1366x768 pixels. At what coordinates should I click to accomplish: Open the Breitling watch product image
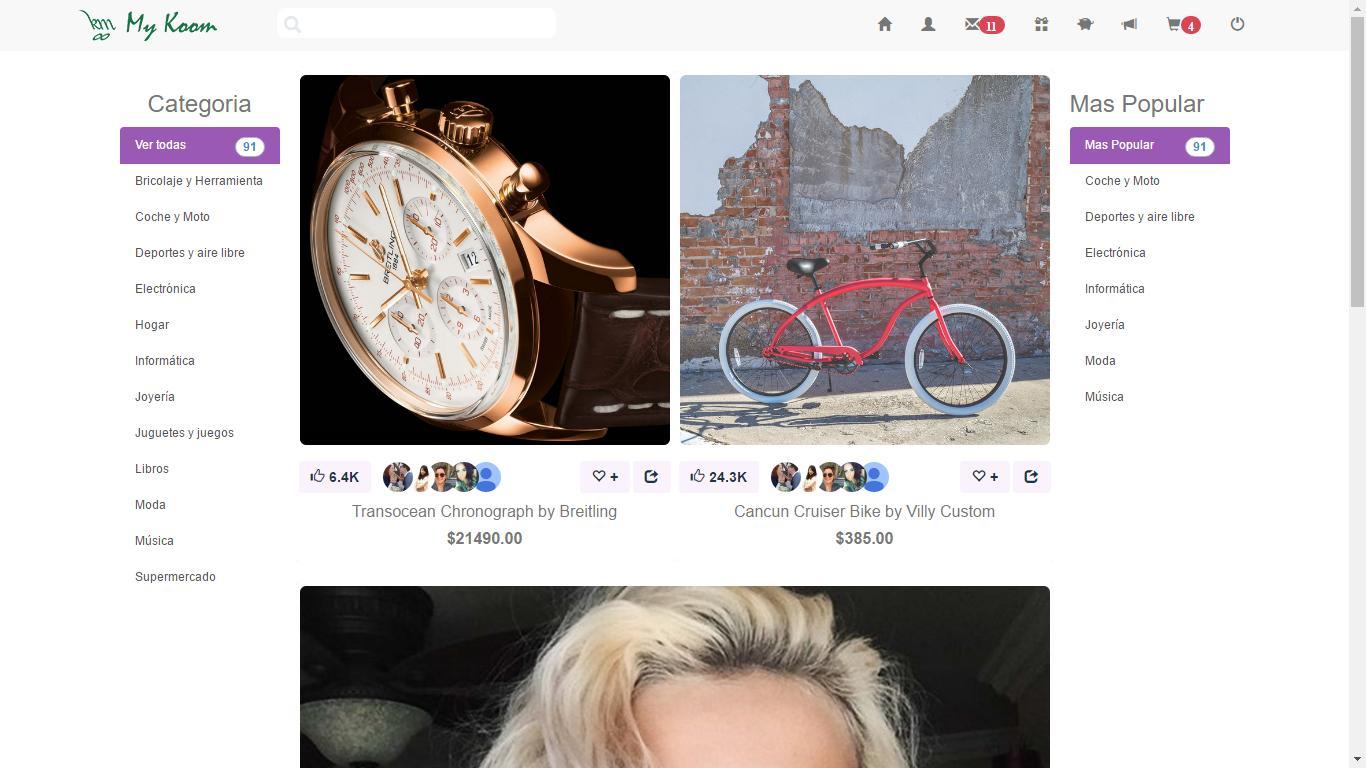click(x=485, y=260)
